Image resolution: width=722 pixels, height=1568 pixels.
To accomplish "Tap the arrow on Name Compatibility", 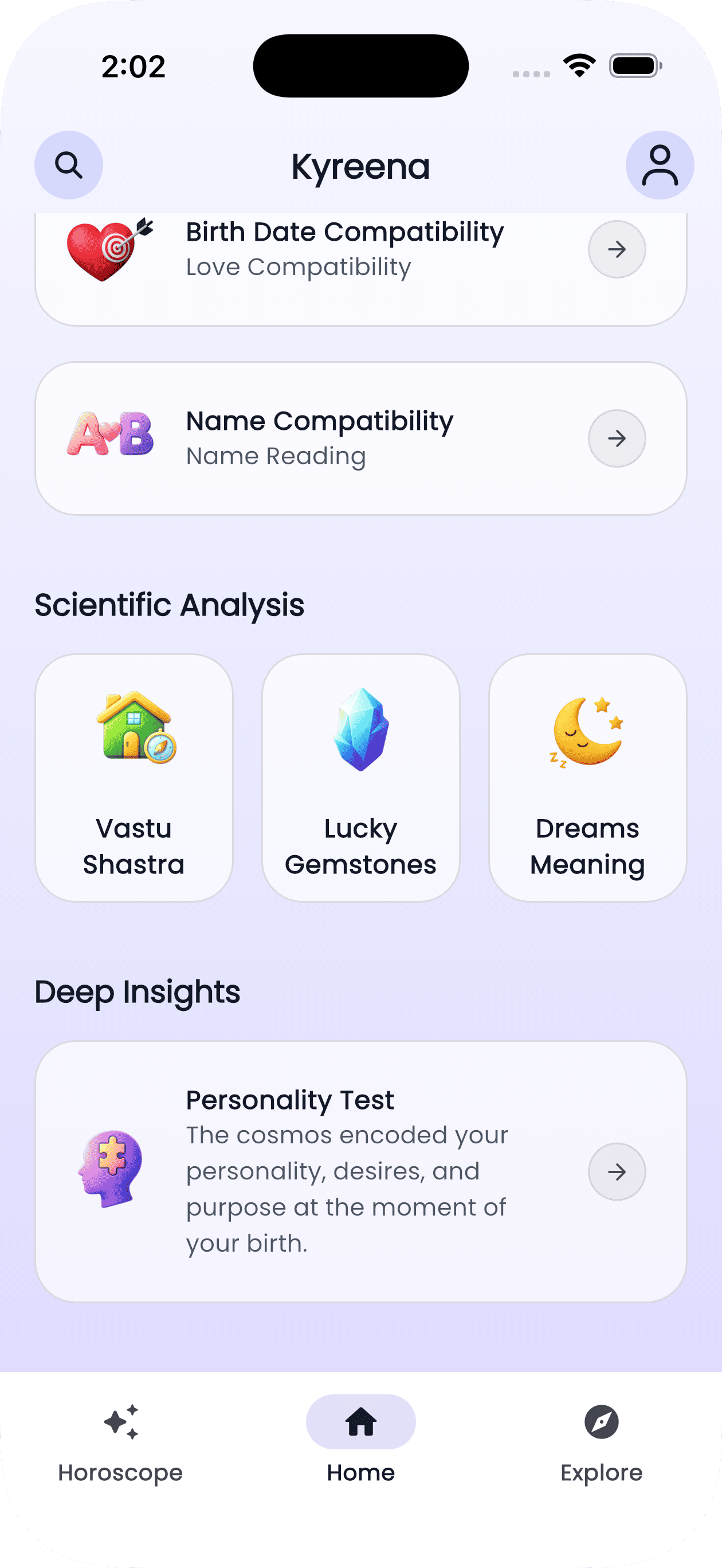I will point(616,438).
